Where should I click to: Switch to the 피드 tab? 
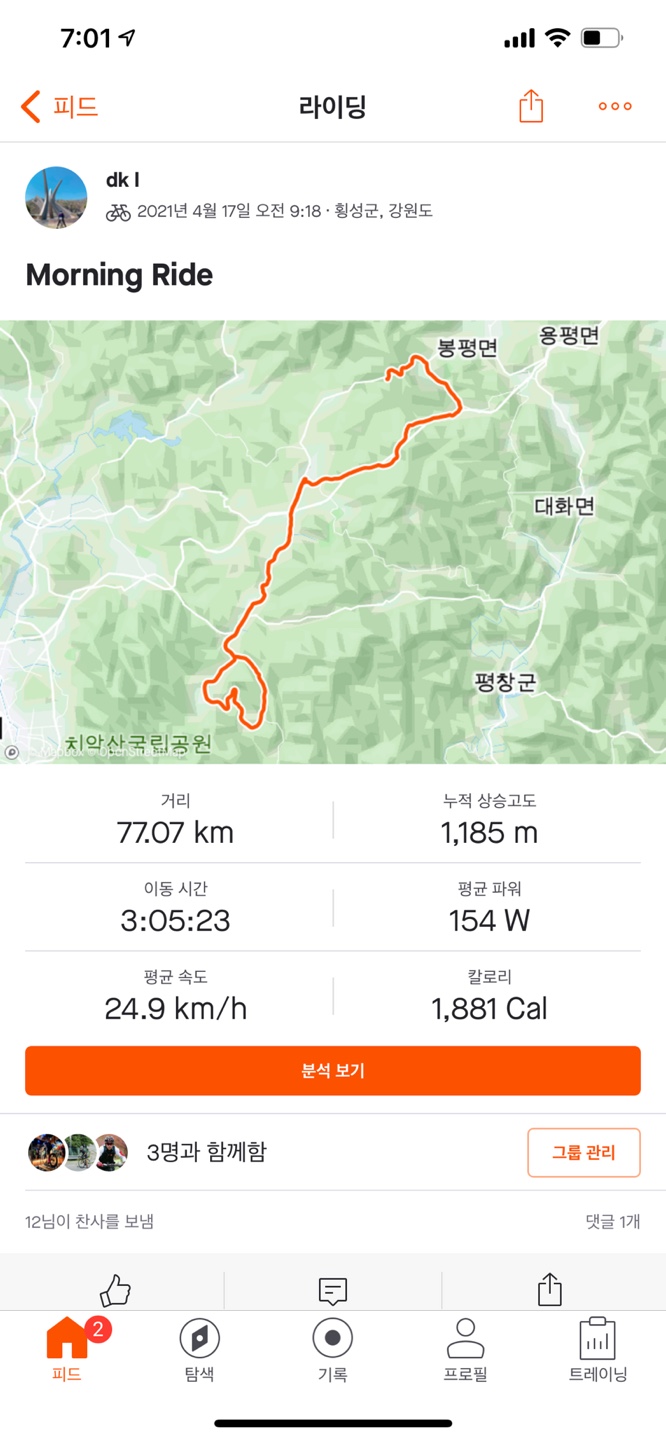pos(67,1350)
